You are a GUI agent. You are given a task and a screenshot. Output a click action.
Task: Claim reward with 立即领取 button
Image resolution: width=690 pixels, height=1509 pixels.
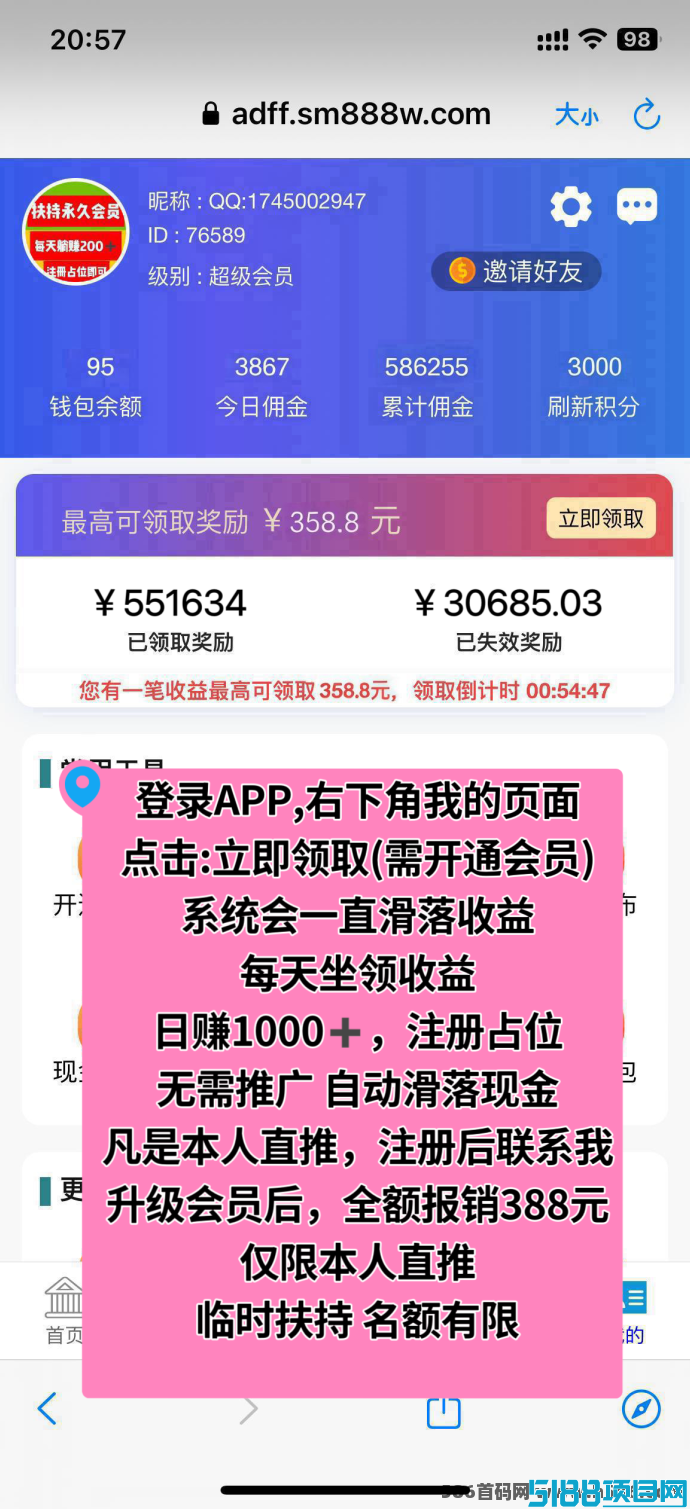601,519
